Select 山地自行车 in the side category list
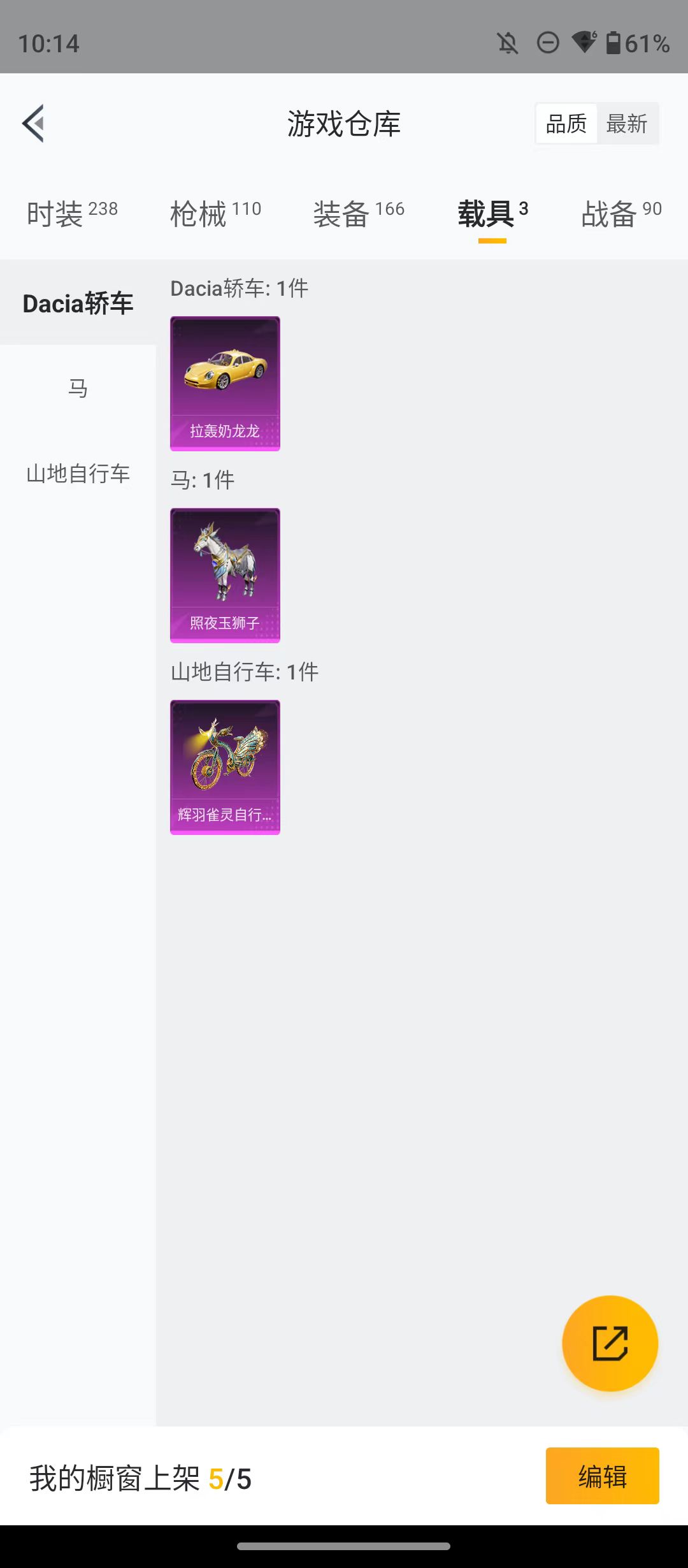688x1568 pixels. tap(78, 474)
